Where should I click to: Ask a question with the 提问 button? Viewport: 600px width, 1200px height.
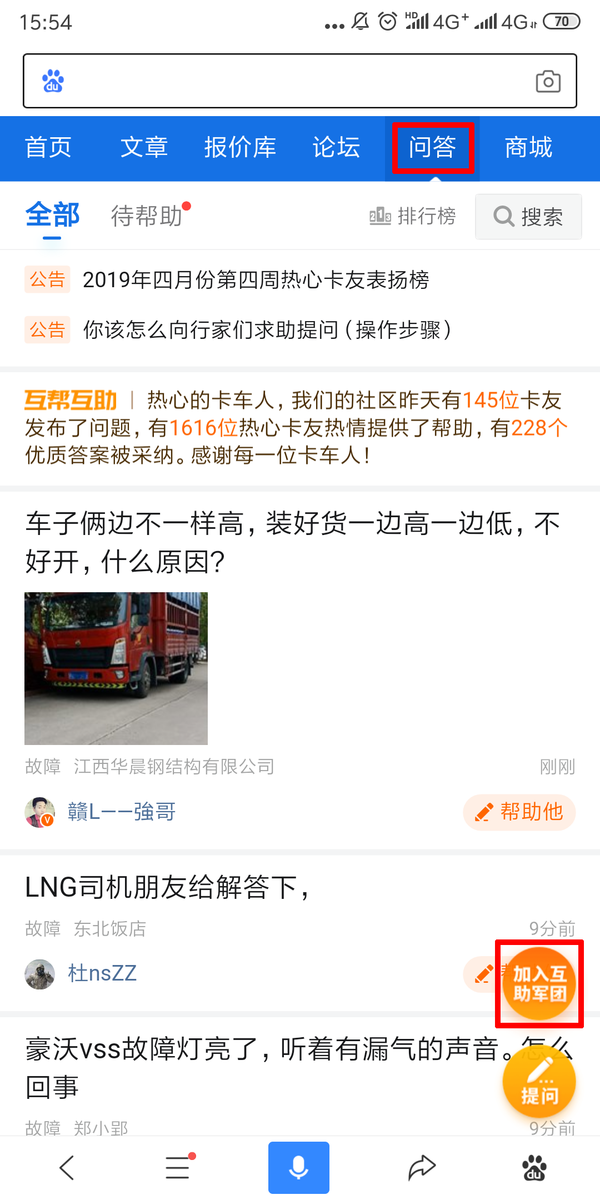(539, 1083)
